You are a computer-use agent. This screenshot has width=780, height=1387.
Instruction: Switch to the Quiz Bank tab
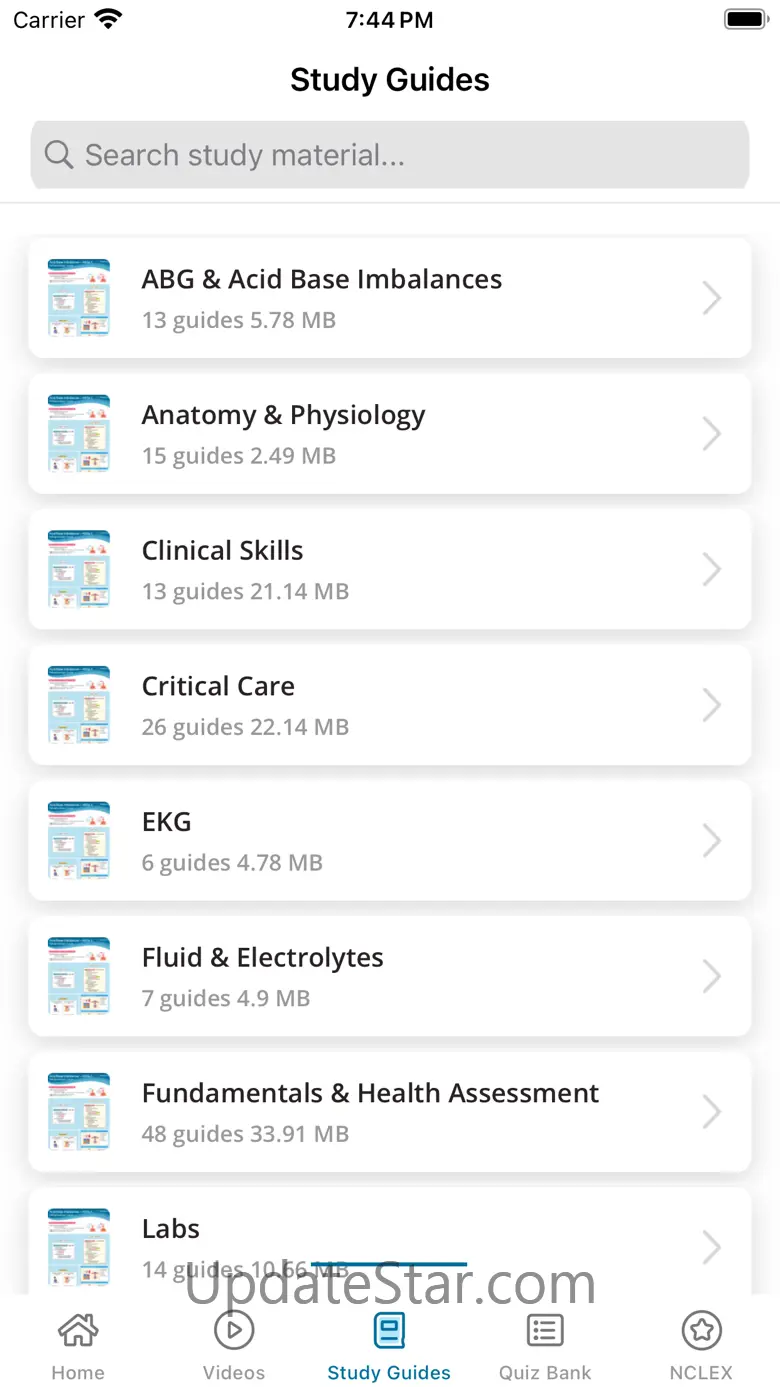[545, 1345]
